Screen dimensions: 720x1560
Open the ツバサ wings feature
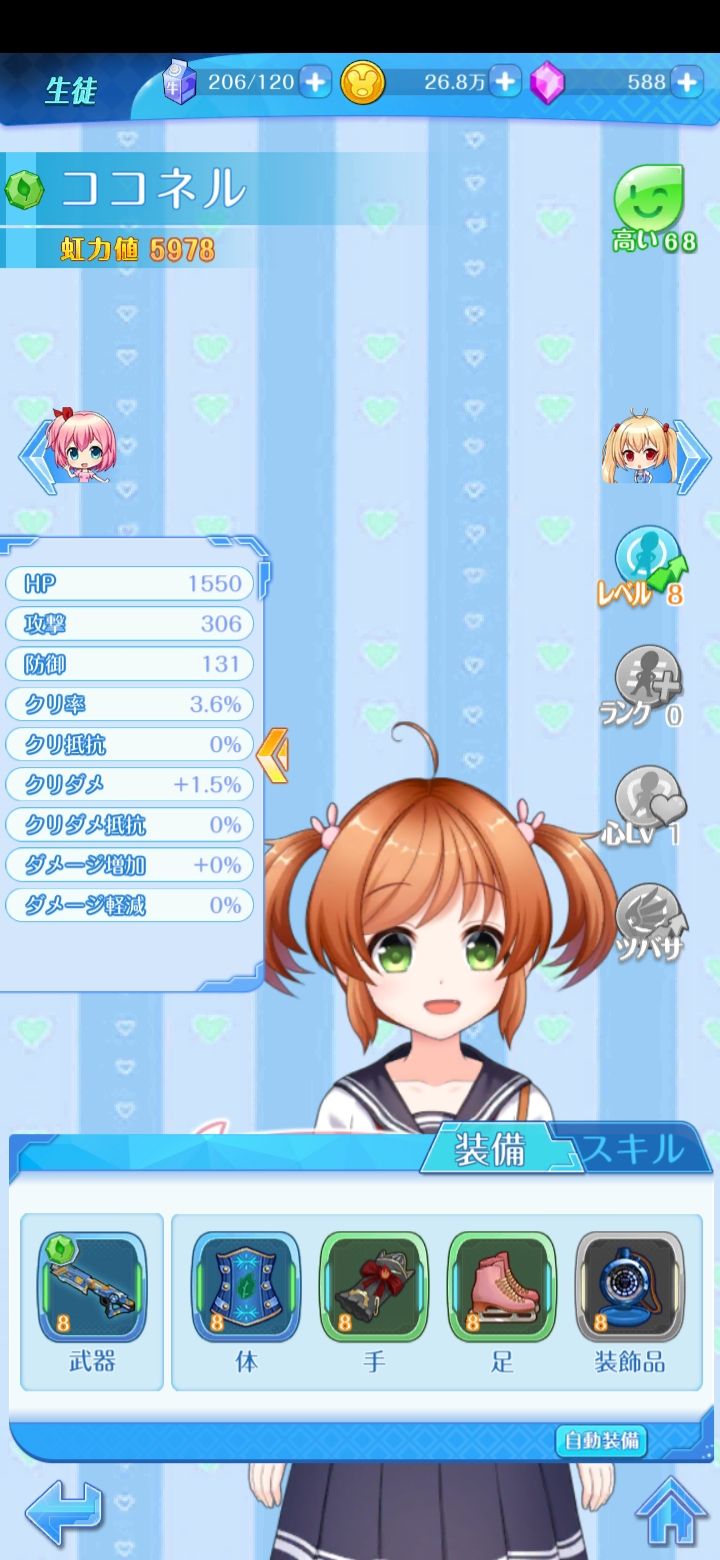click(646, 922)
